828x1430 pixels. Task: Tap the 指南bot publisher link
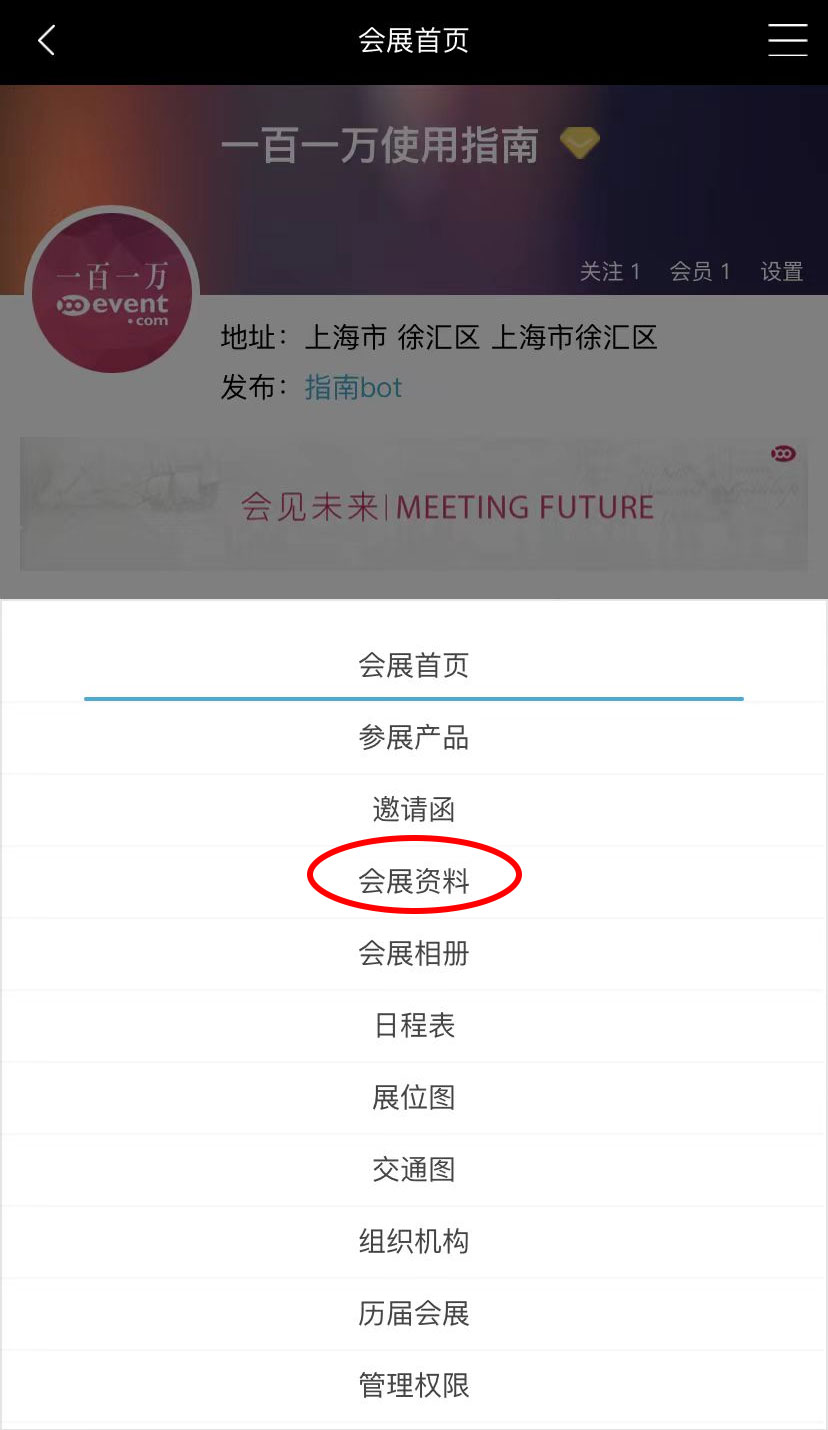tap(353, 387)
